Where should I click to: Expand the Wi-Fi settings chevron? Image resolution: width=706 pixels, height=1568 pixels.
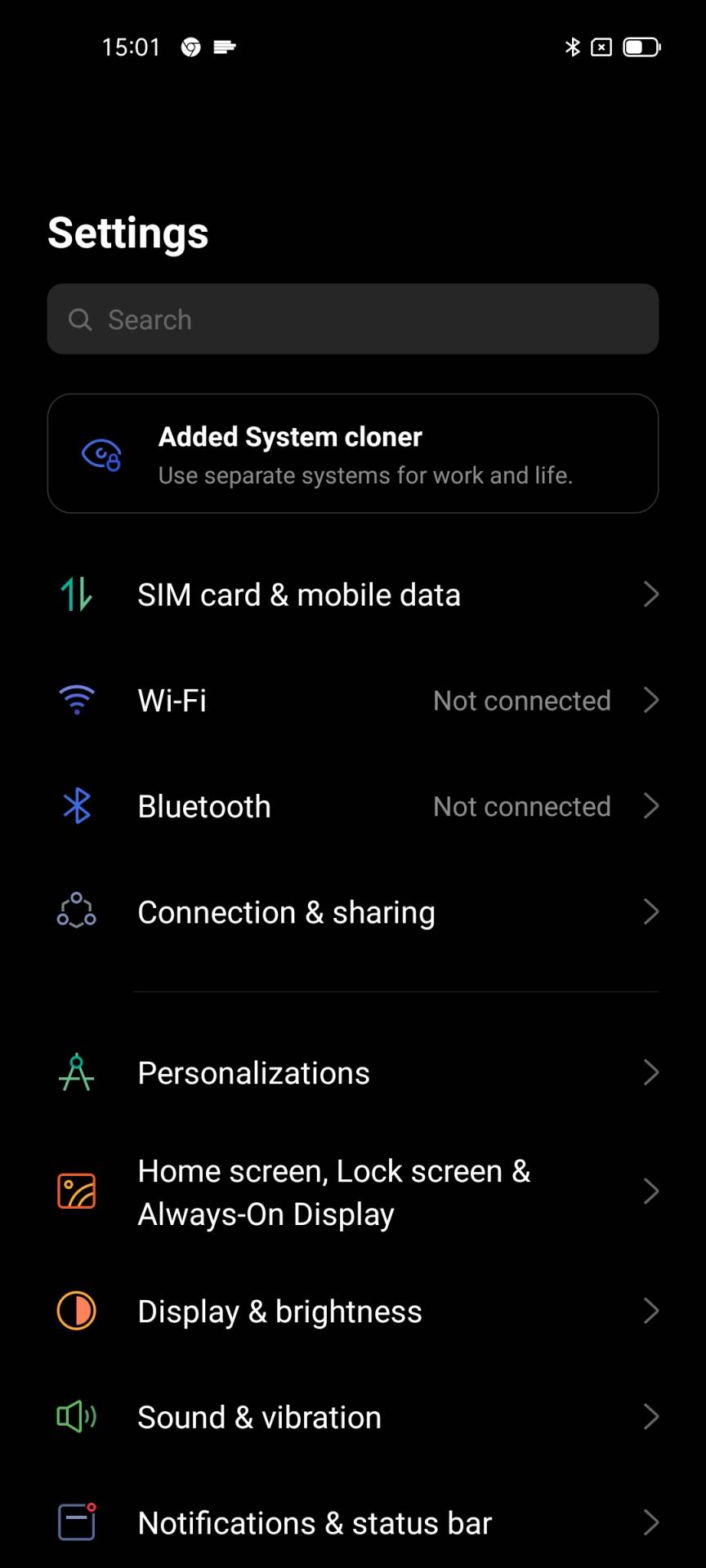[x=651, y=700]
